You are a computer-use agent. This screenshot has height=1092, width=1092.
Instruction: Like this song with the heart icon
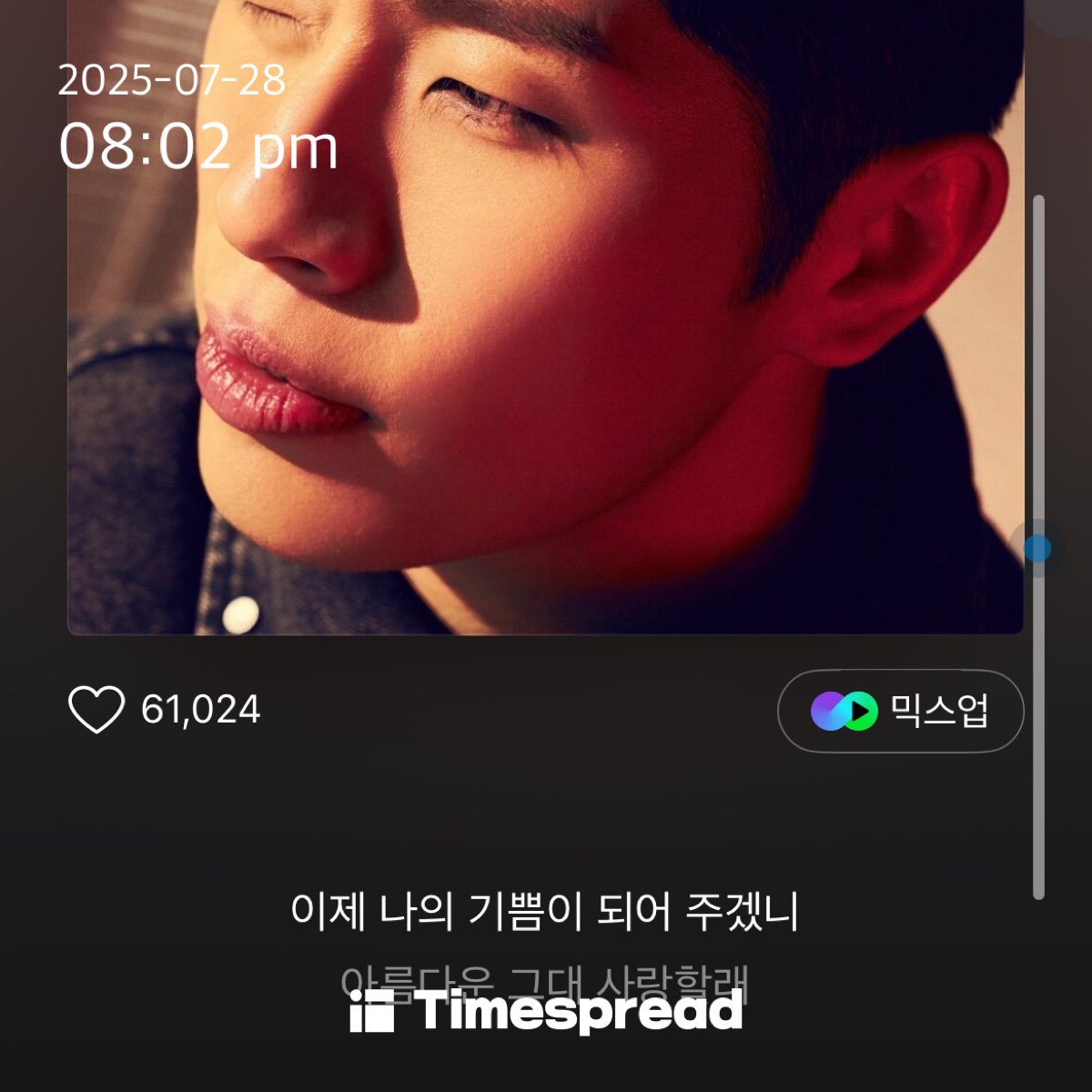click(x=96, y=710)
